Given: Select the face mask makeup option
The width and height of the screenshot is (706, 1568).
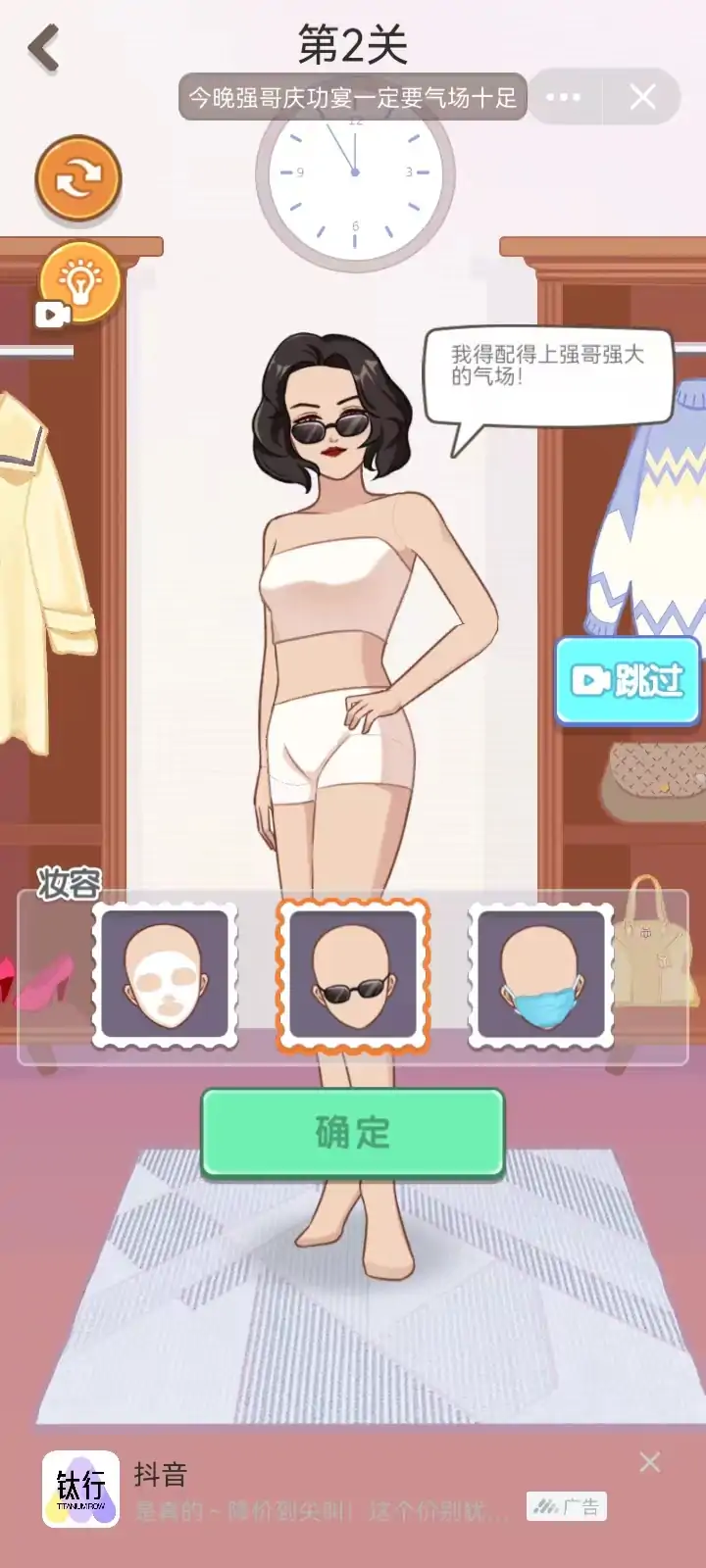Looking at the screenshot, I should (x=165, y=975).
